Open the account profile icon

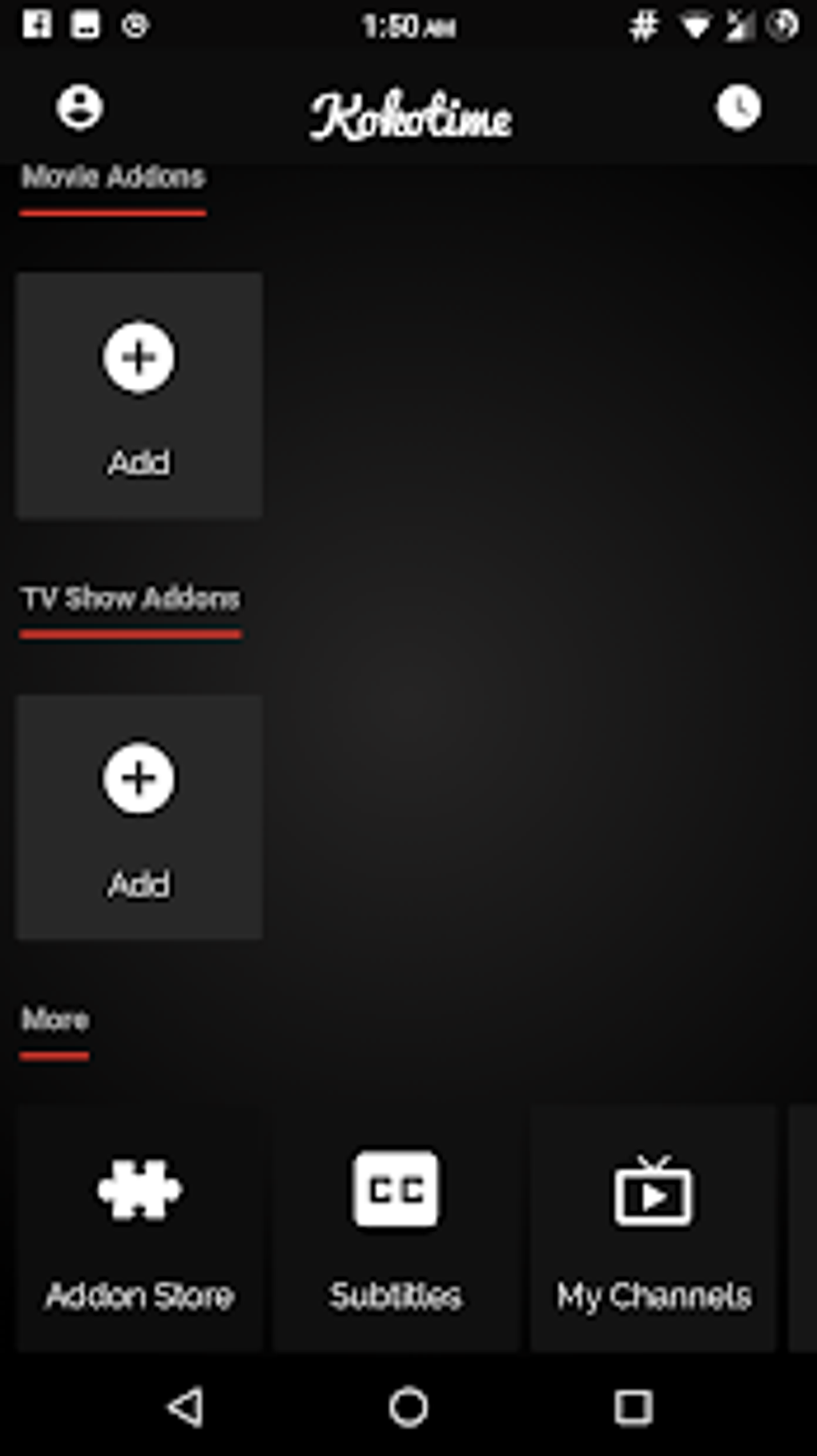pos(79,107)
